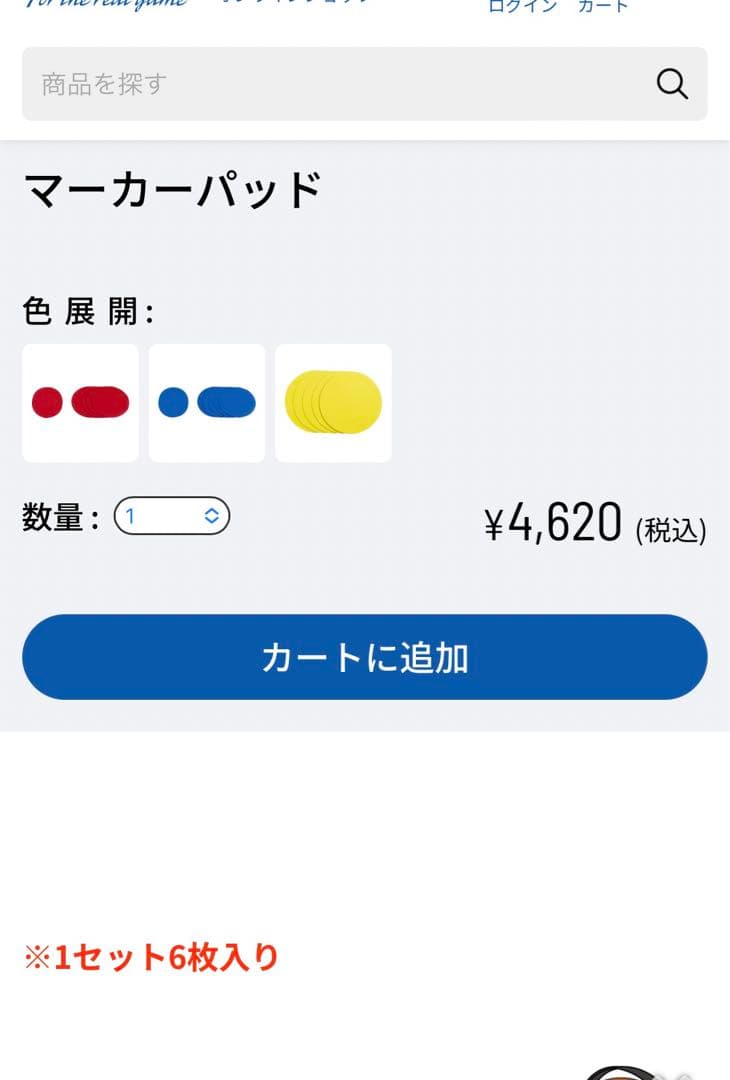The height and width of the screenshot is (1080, 730).
Task: Click the search magnifier icon
Action: [672, 84]
